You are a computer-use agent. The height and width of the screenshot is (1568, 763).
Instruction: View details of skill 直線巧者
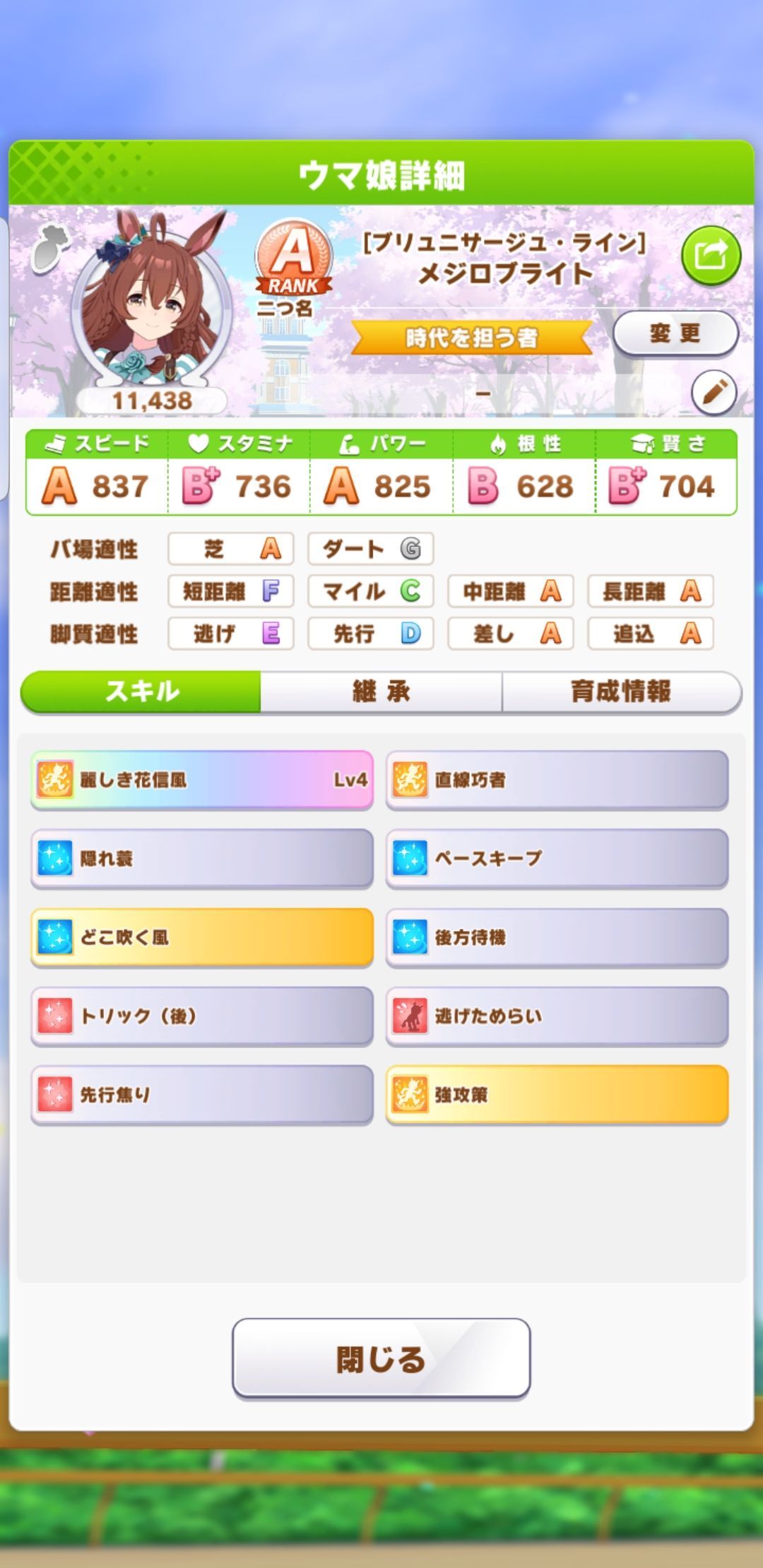[557, 780]
